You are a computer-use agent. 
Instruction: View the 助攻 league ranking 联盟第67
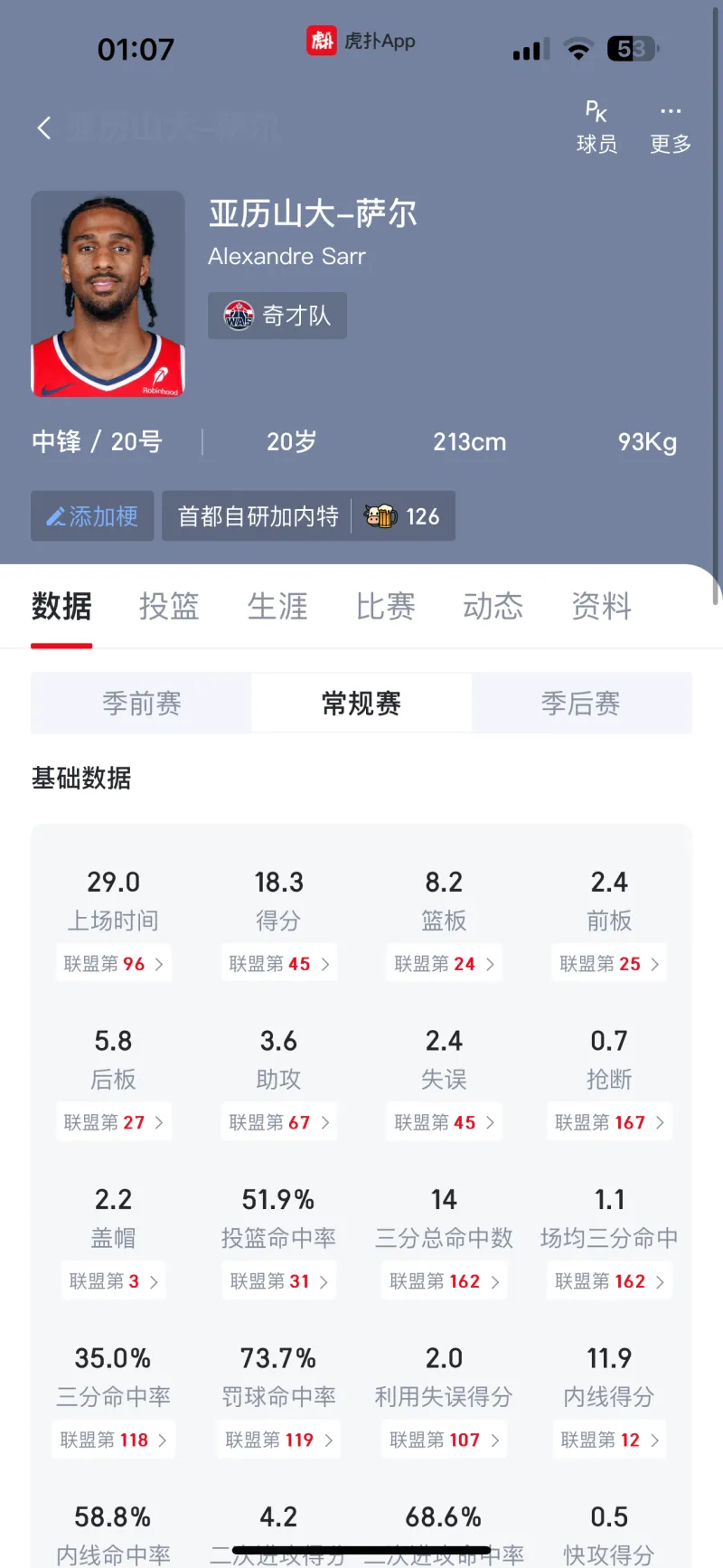coord(278,1123)
